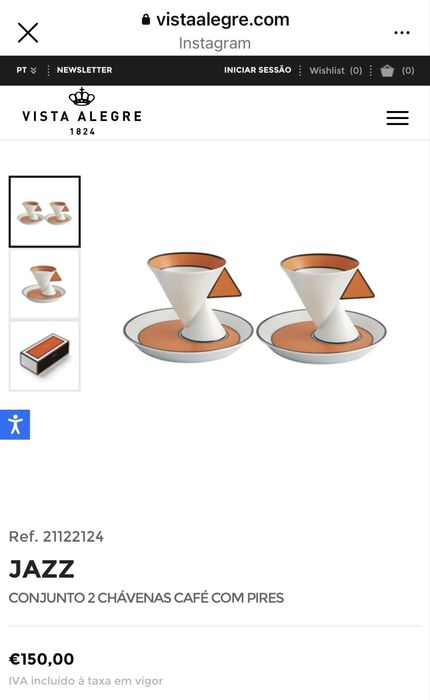This screenshot has height=700, width=430.
Task: Open the Wishlist
Action: point(336,71)
